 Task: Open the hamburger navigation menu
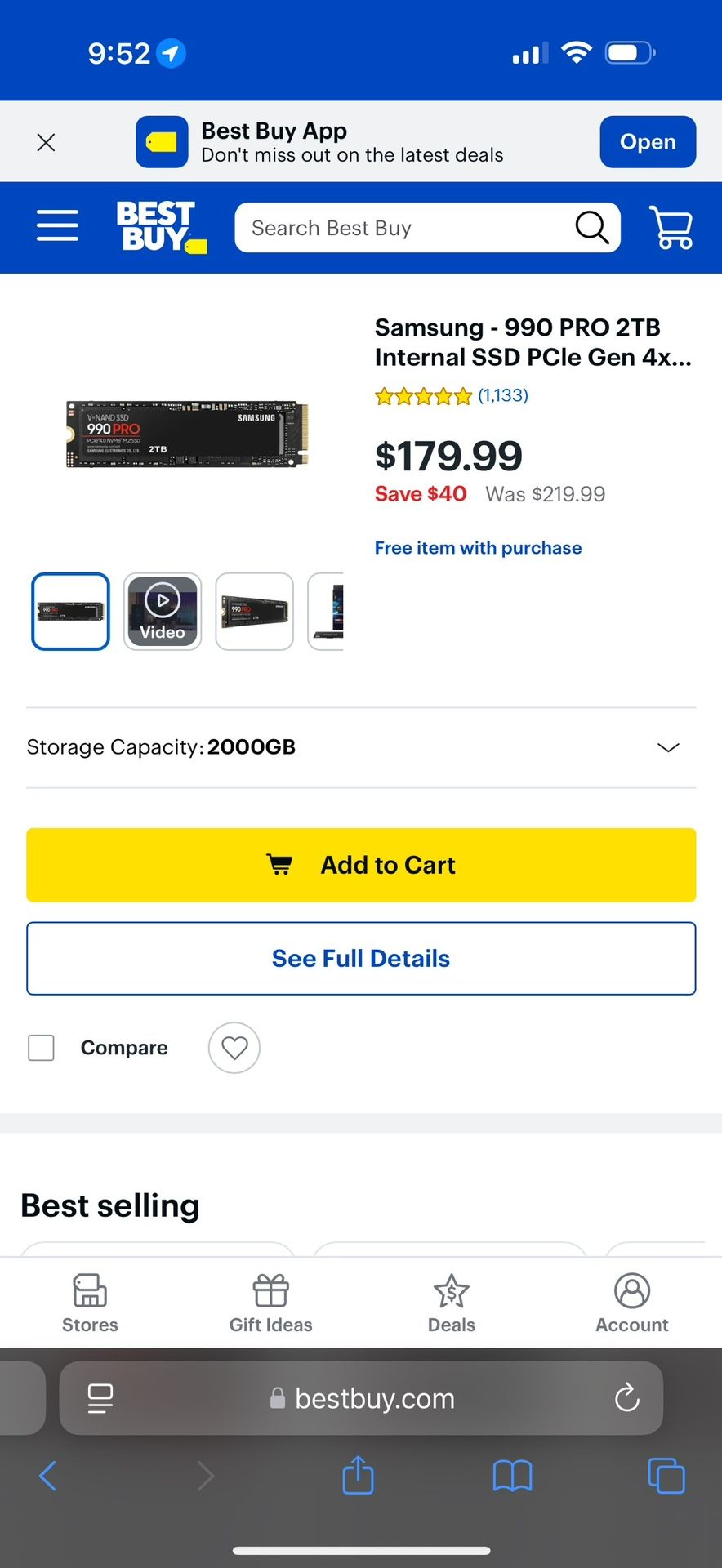tap(57, 226)
